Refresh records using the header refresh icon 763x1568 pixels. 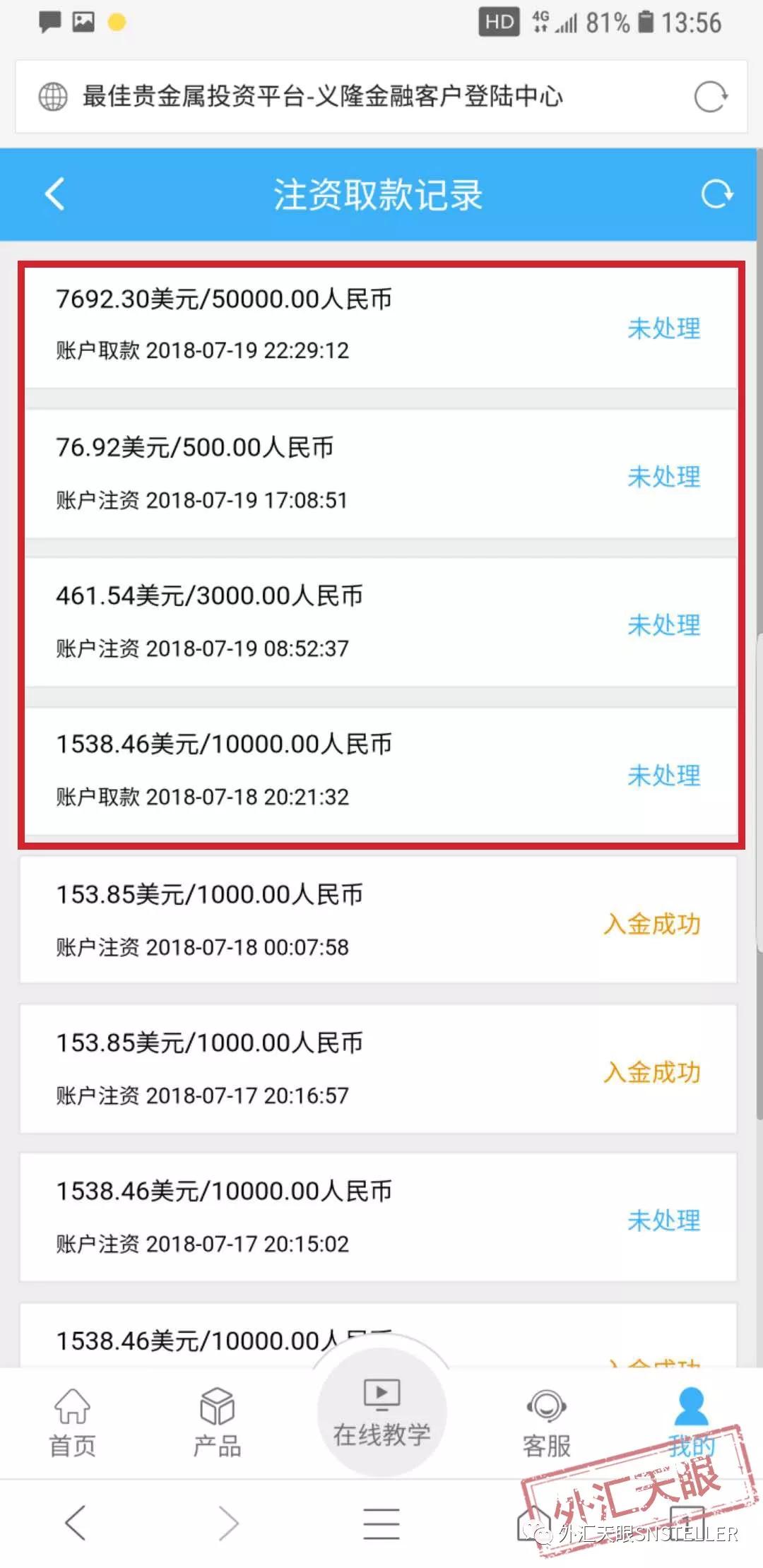tap(717, 194)
